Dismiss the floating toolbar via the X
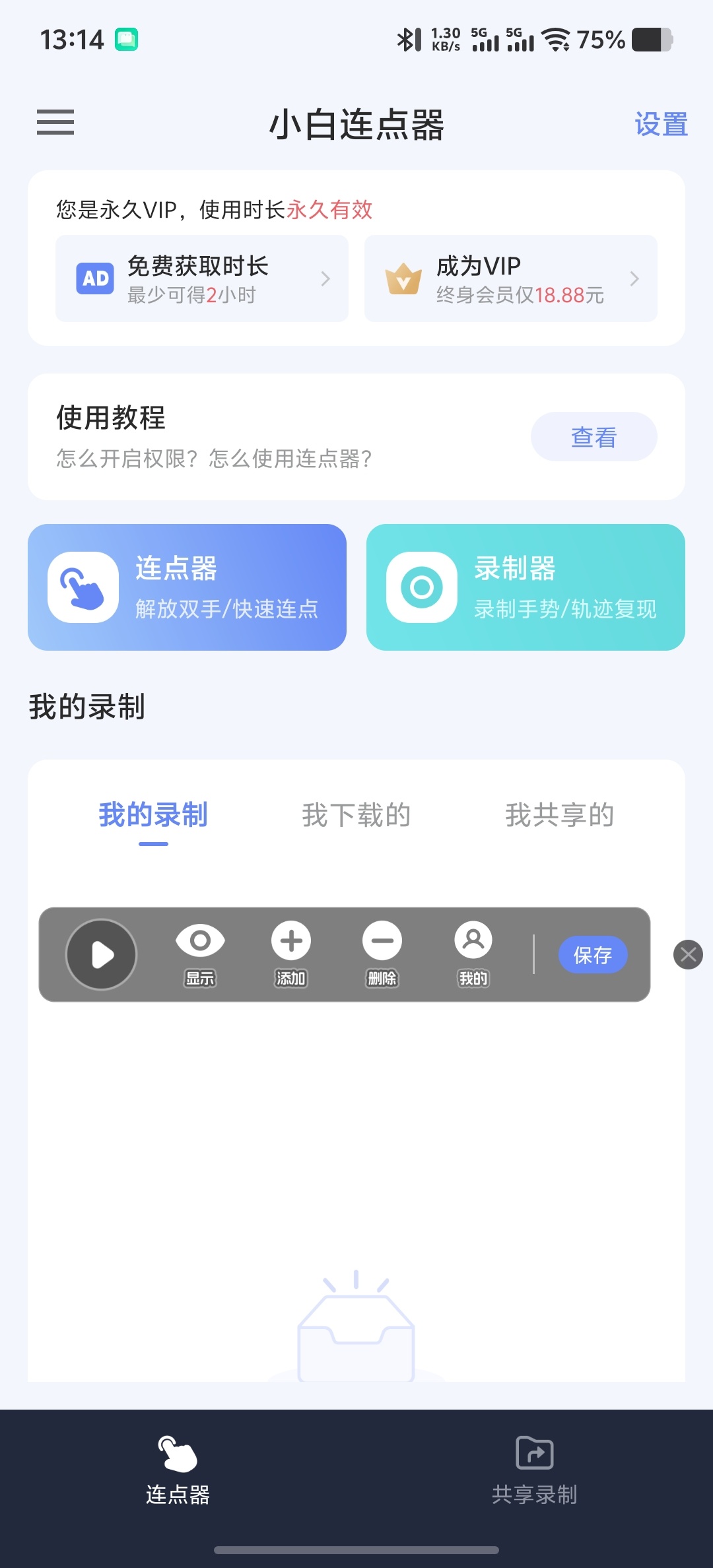 (689, 954)
